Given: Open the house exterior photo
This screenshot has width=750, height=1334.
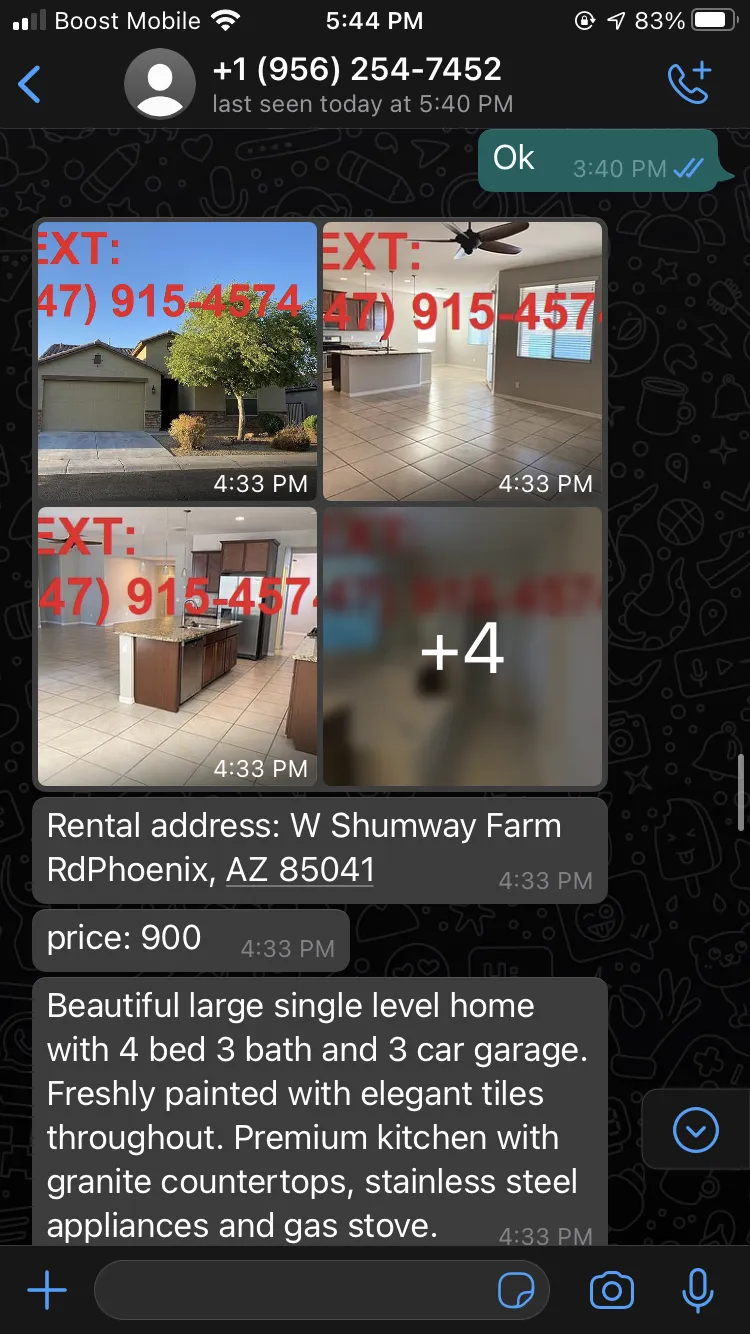Looking at the screenshot, I should (177, 361).
